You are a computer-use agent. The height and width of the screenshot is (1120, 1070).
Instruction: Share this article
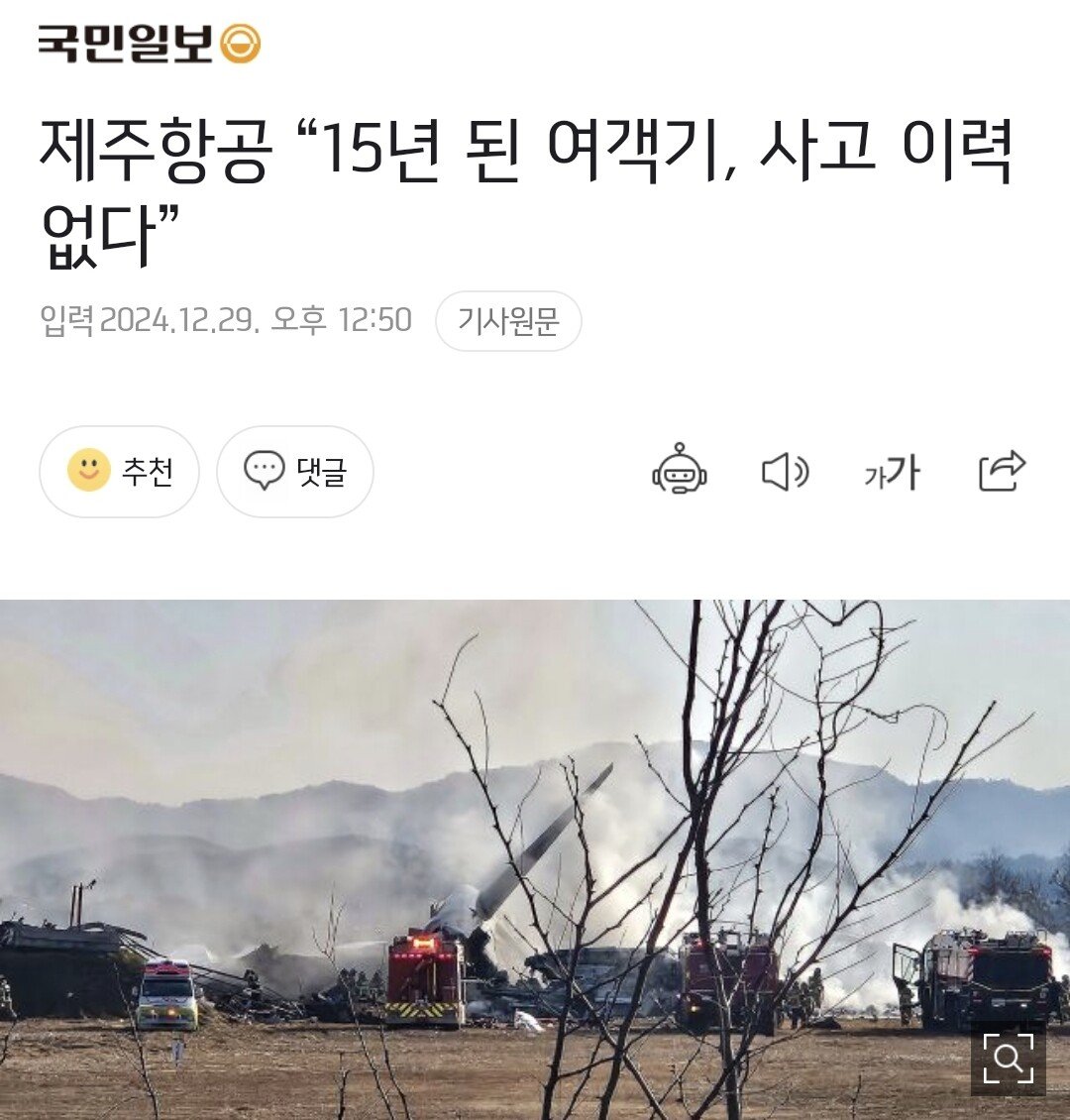pos(1002,471)
